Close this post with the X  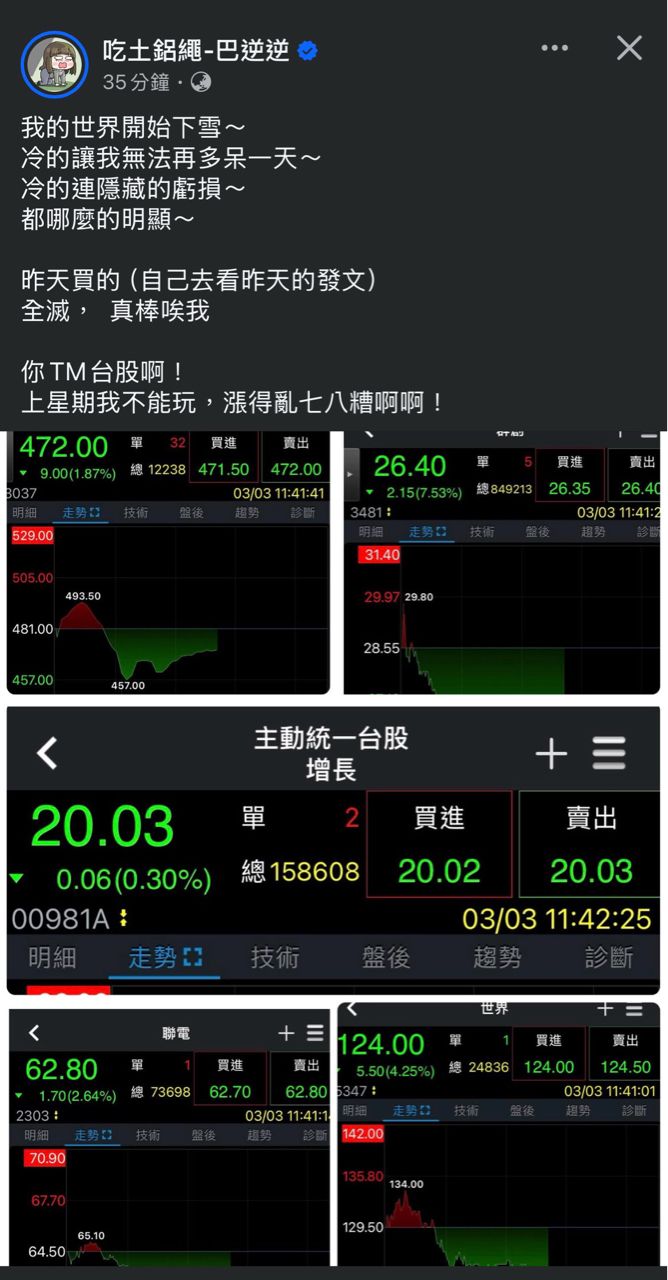[629, 48]
